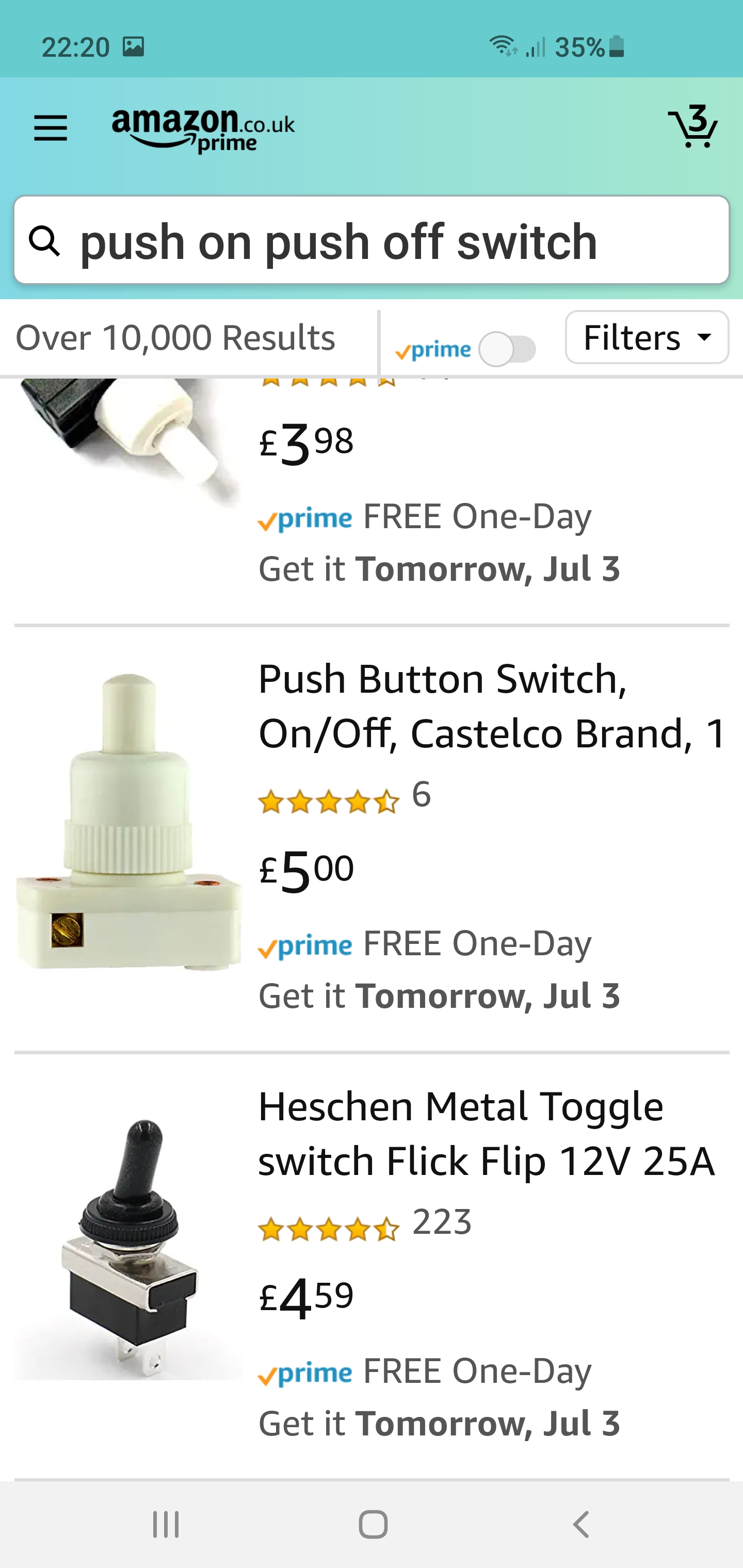
Task: Open the Castelco Push Button Switch listing
Action: tap(492, 706)
